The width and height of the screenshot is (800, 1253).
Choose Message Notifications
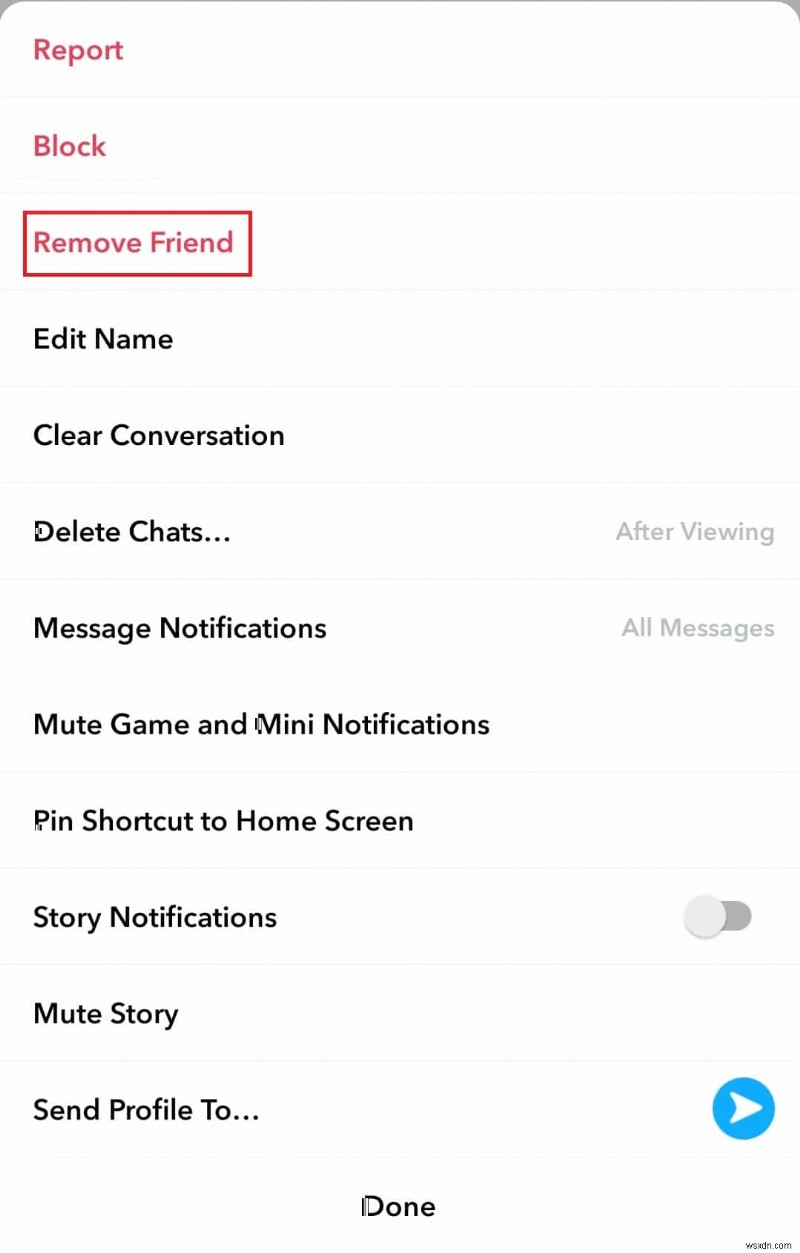pyautogui.click(x=179, y=628)
